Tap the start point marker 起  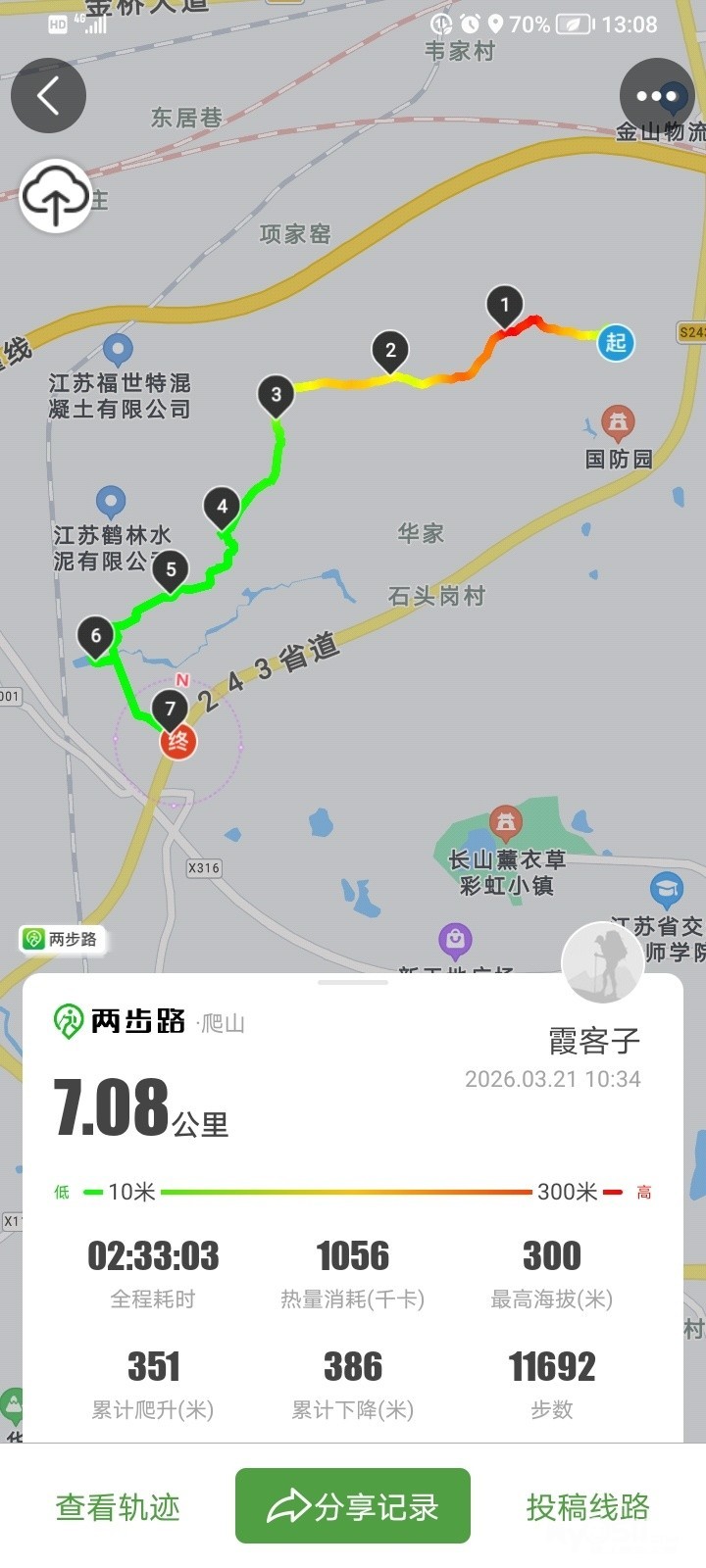(616, 342)
